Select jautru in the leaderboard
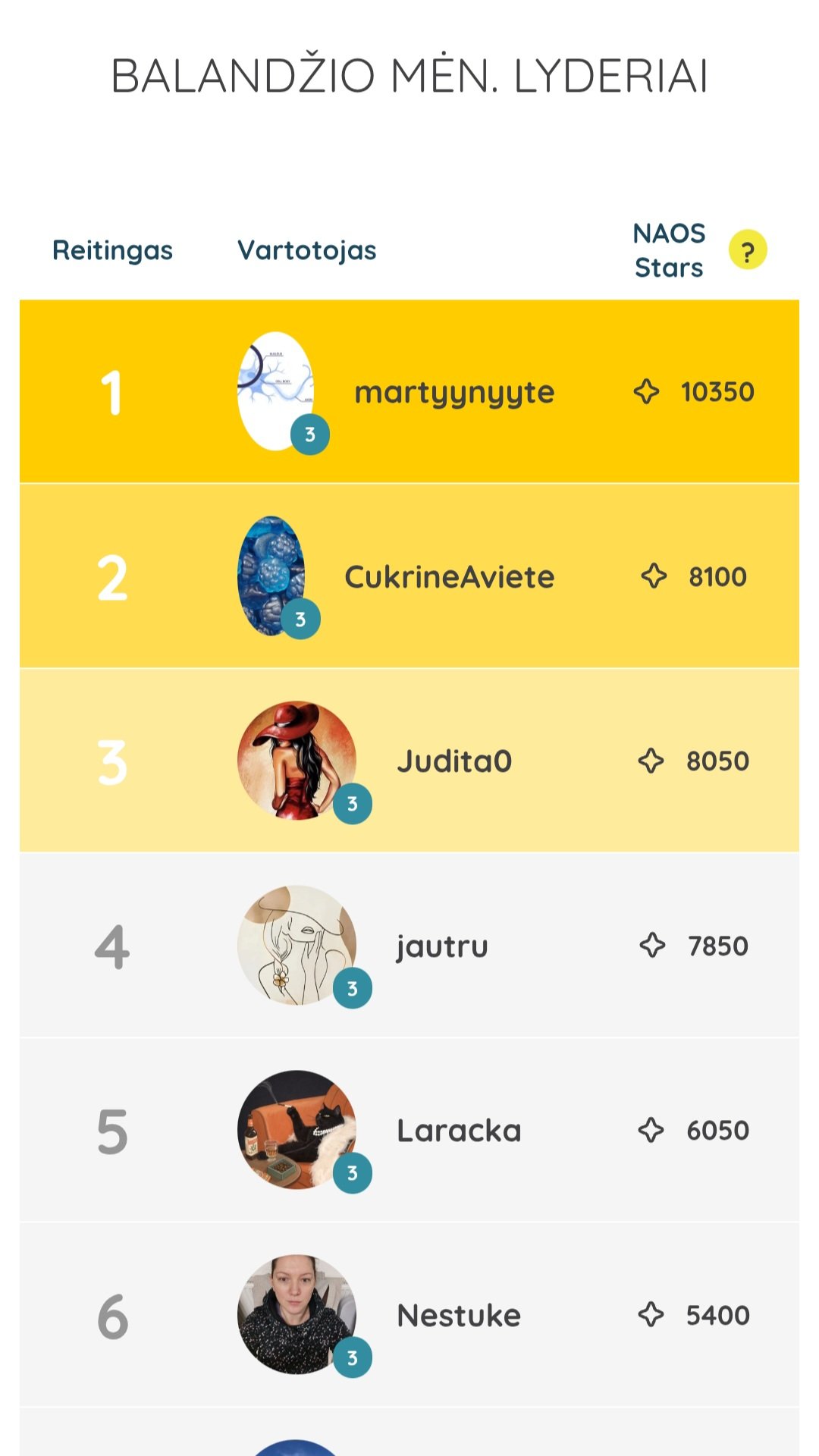 point(409,945)
